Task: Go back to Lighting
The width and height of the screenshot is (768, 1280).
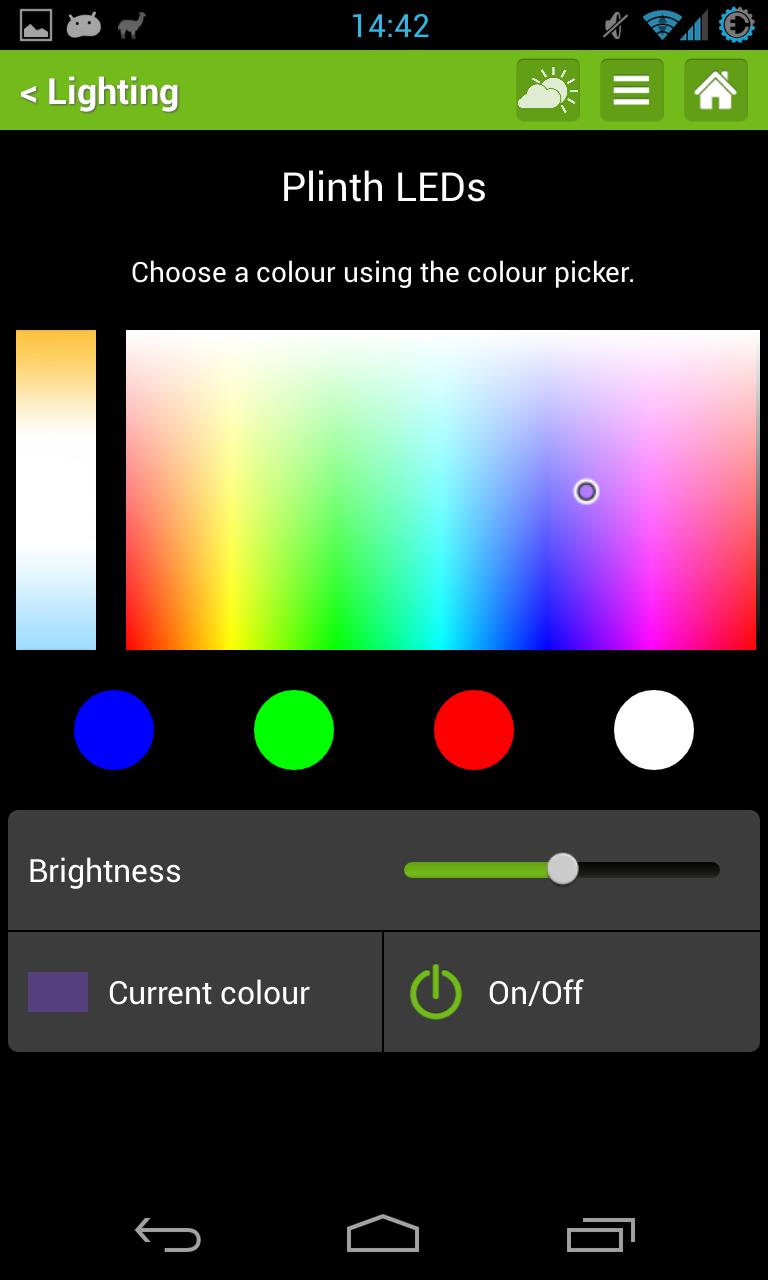Action: (100, 93)
